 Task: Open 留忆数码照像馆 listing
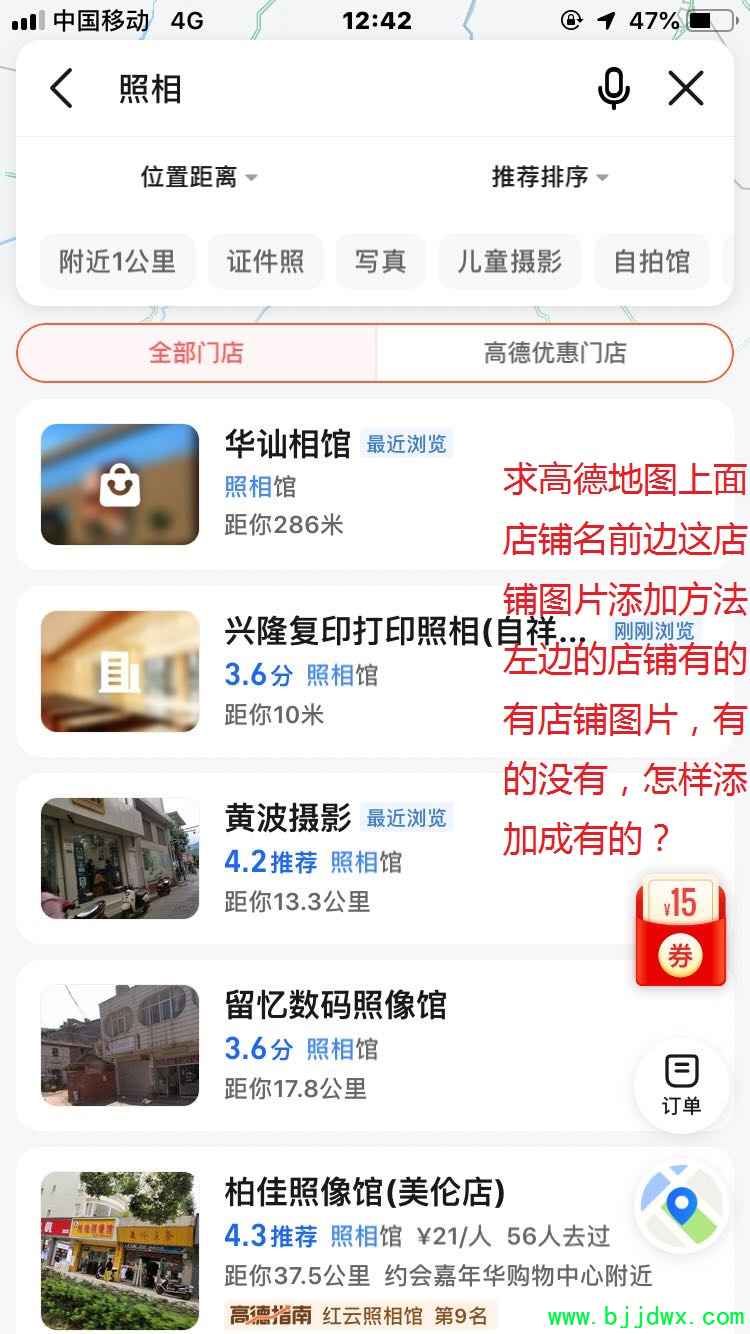(x=335, y=1005)
